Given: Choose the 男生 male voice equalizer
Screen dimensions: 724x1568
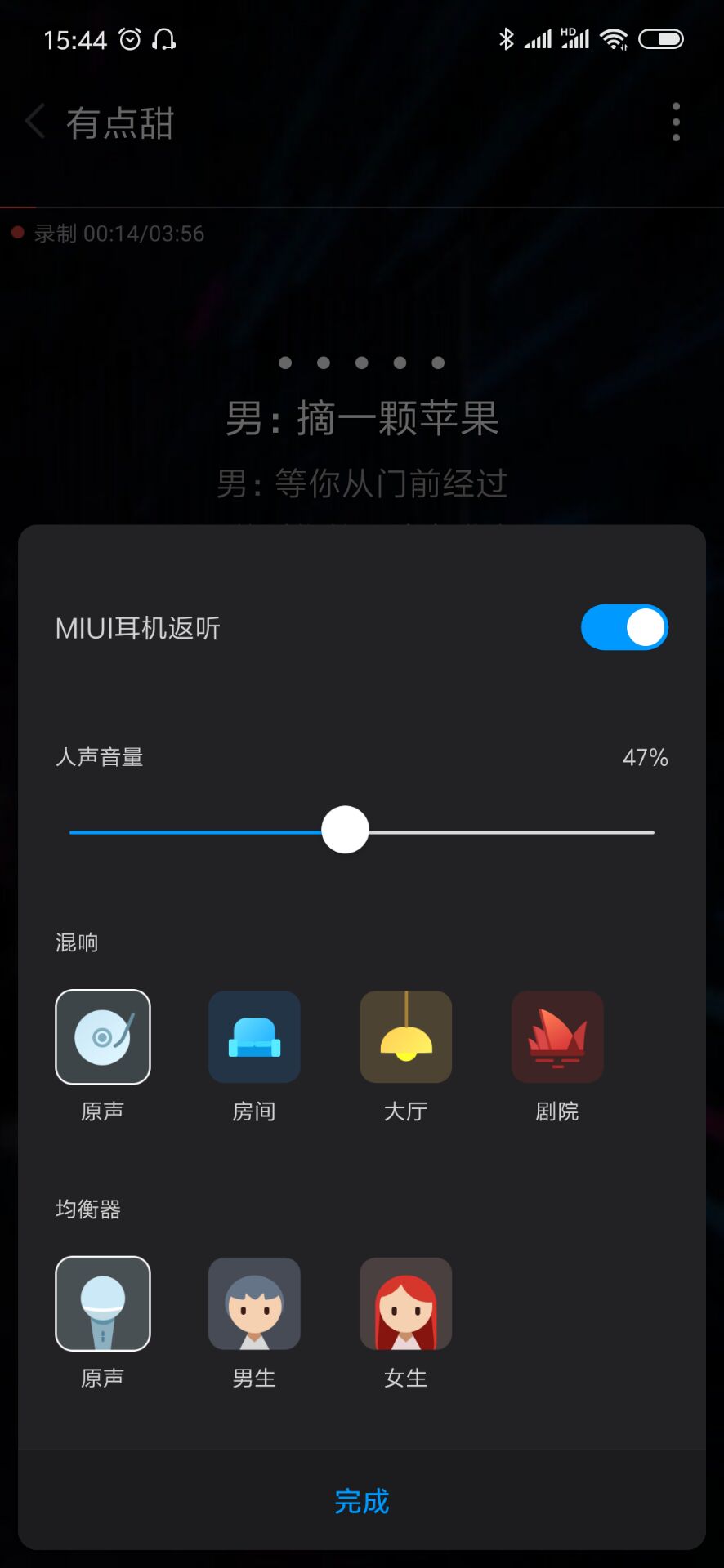Looking at the screenshot, I should point(254,1303).
